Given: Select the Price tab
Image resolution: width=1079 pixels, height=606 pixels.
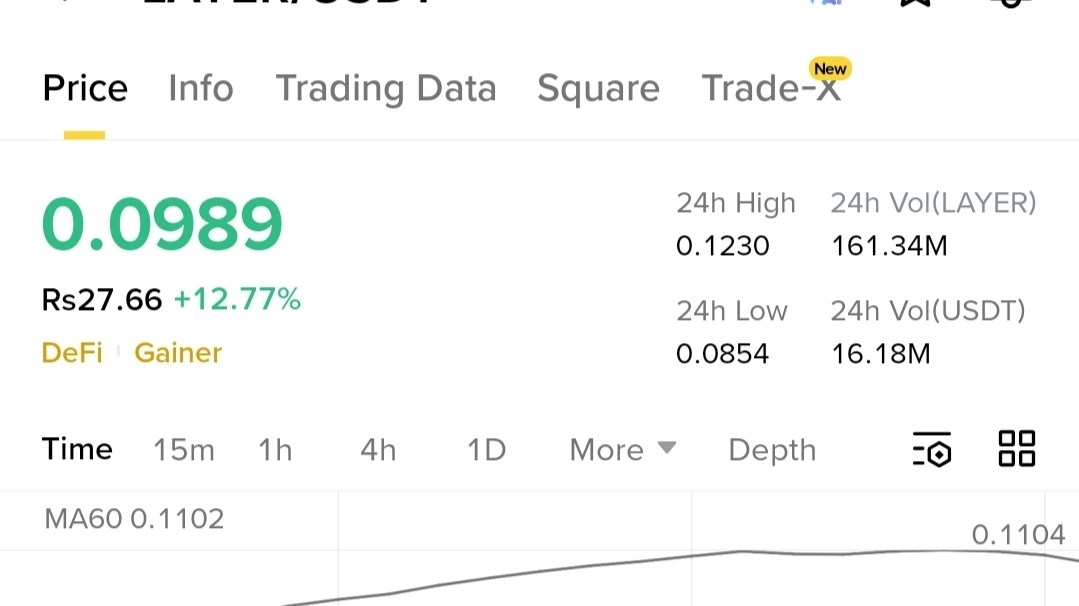Looking at the screenshot, I should (x=85, y=89).
